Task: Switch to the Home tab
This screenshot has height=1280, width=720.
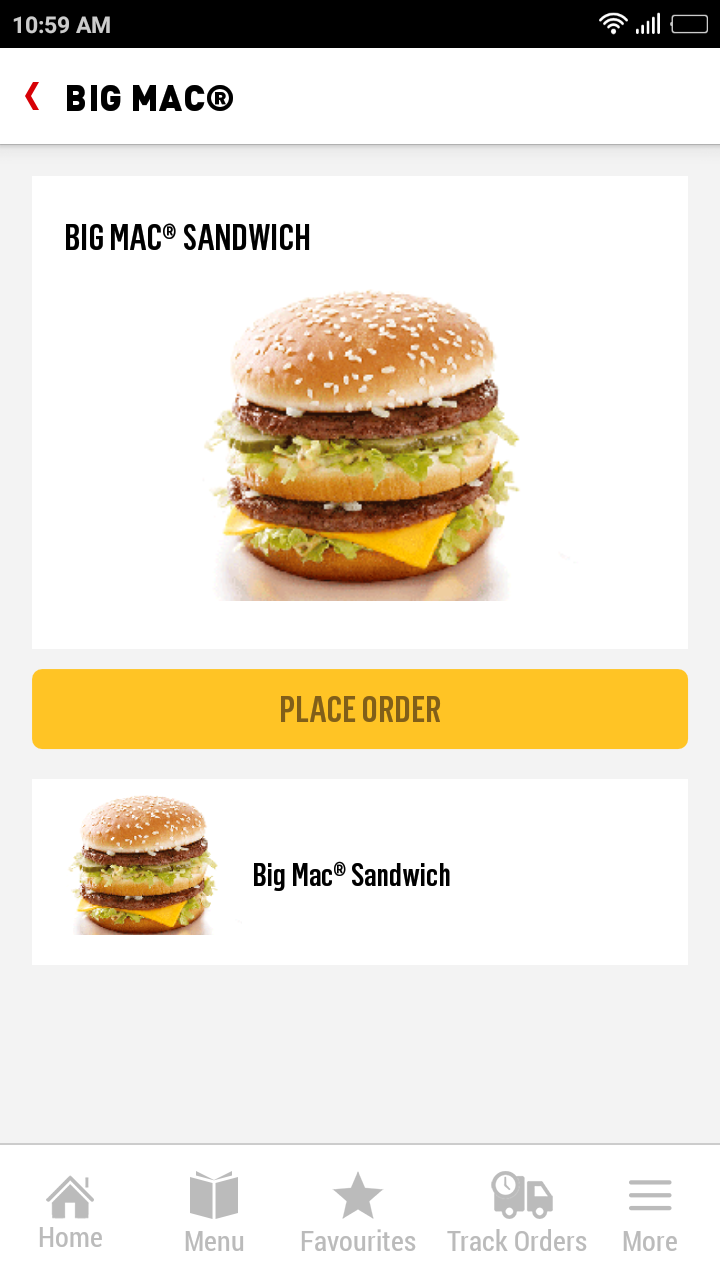Action: (70, 1213)
